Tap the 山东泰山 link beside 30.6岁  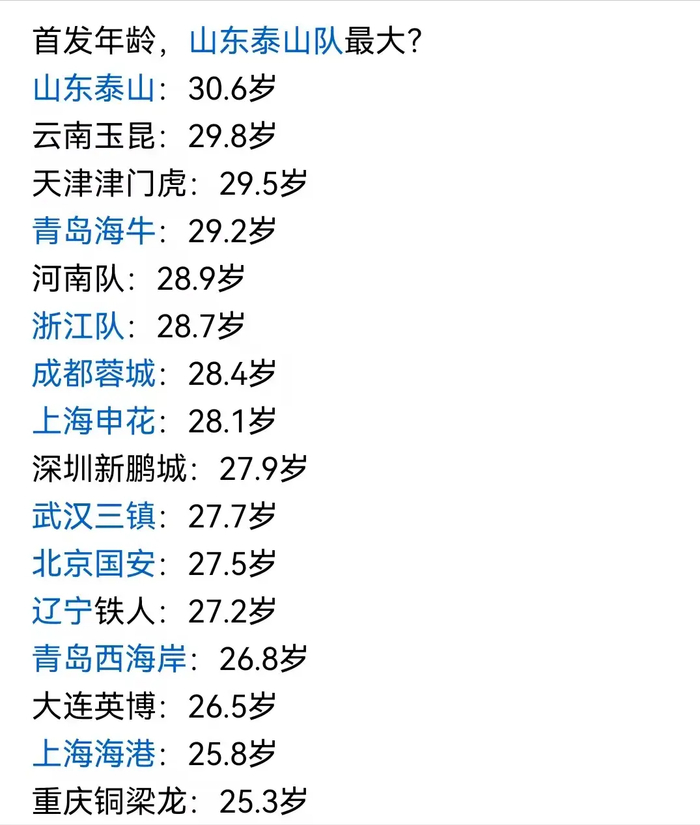(x=94, y=89)
